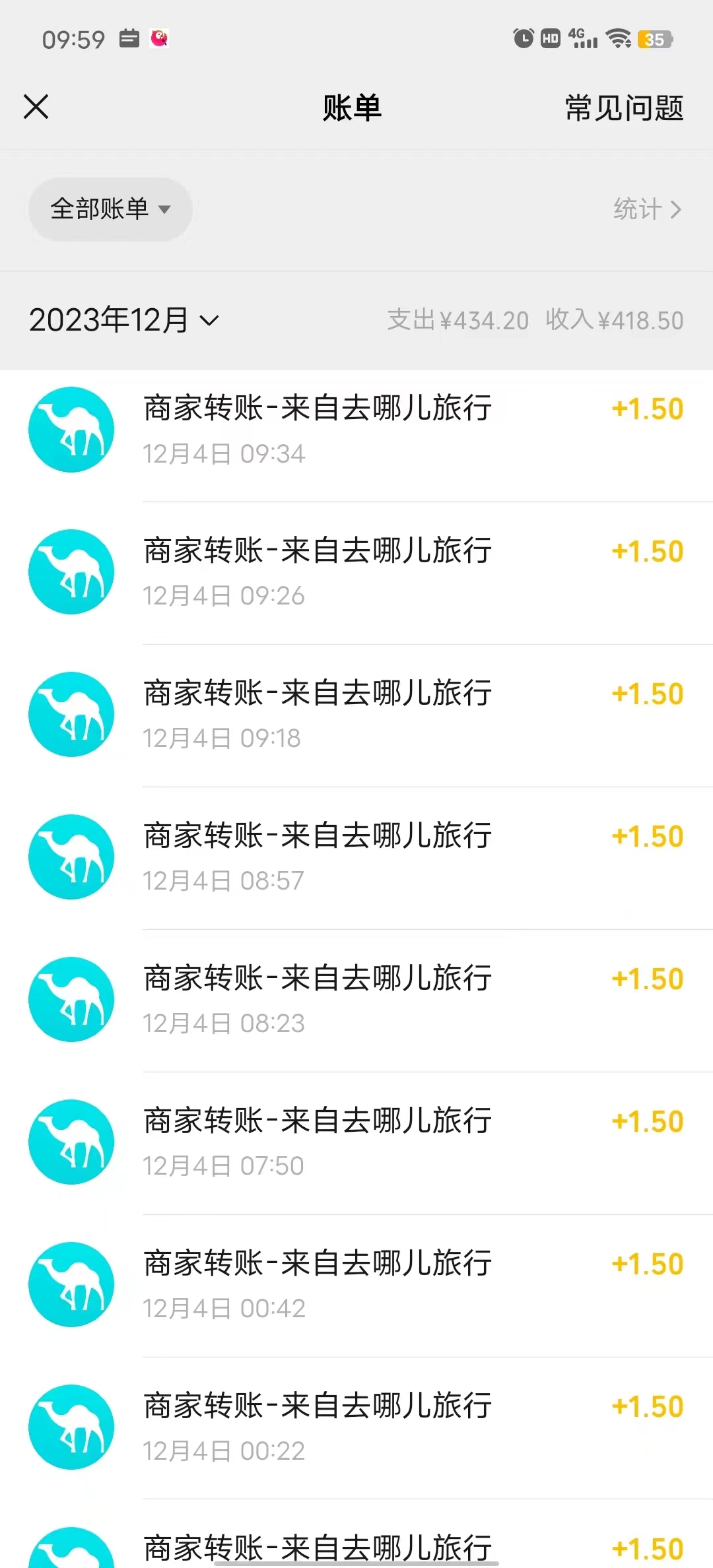Open the transfer record from 12月4日 09:34
This screenshot has width=713, height=1568.
coord(356,431)
